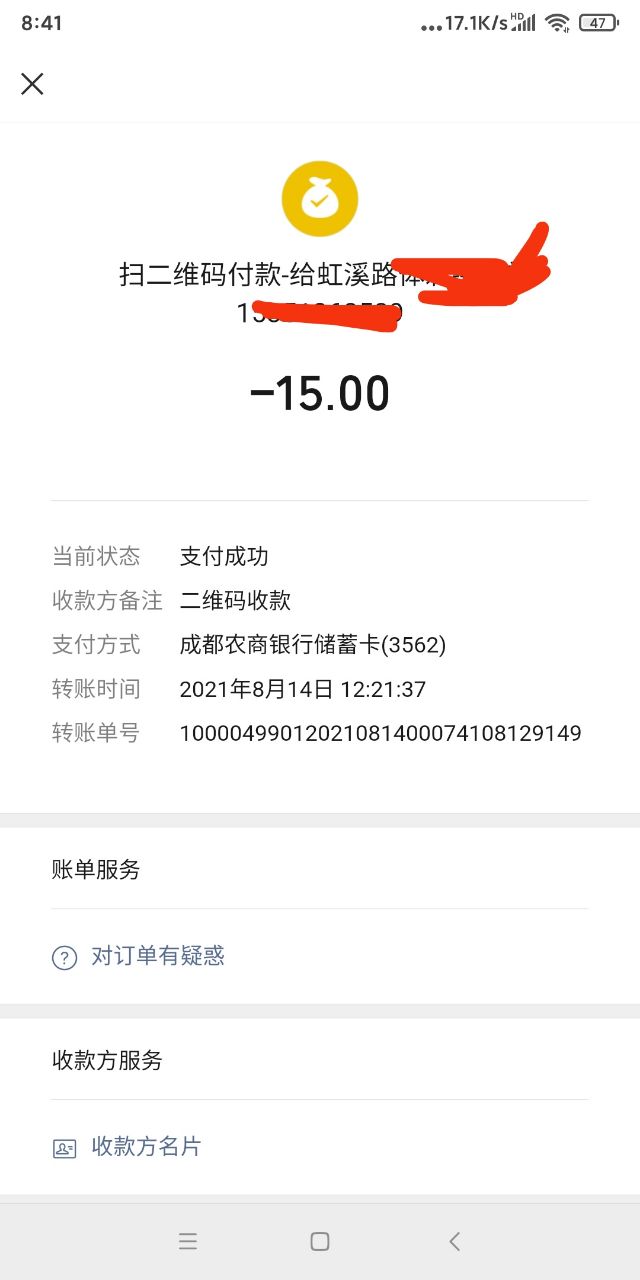Tap the system back button

point(454,1241)
